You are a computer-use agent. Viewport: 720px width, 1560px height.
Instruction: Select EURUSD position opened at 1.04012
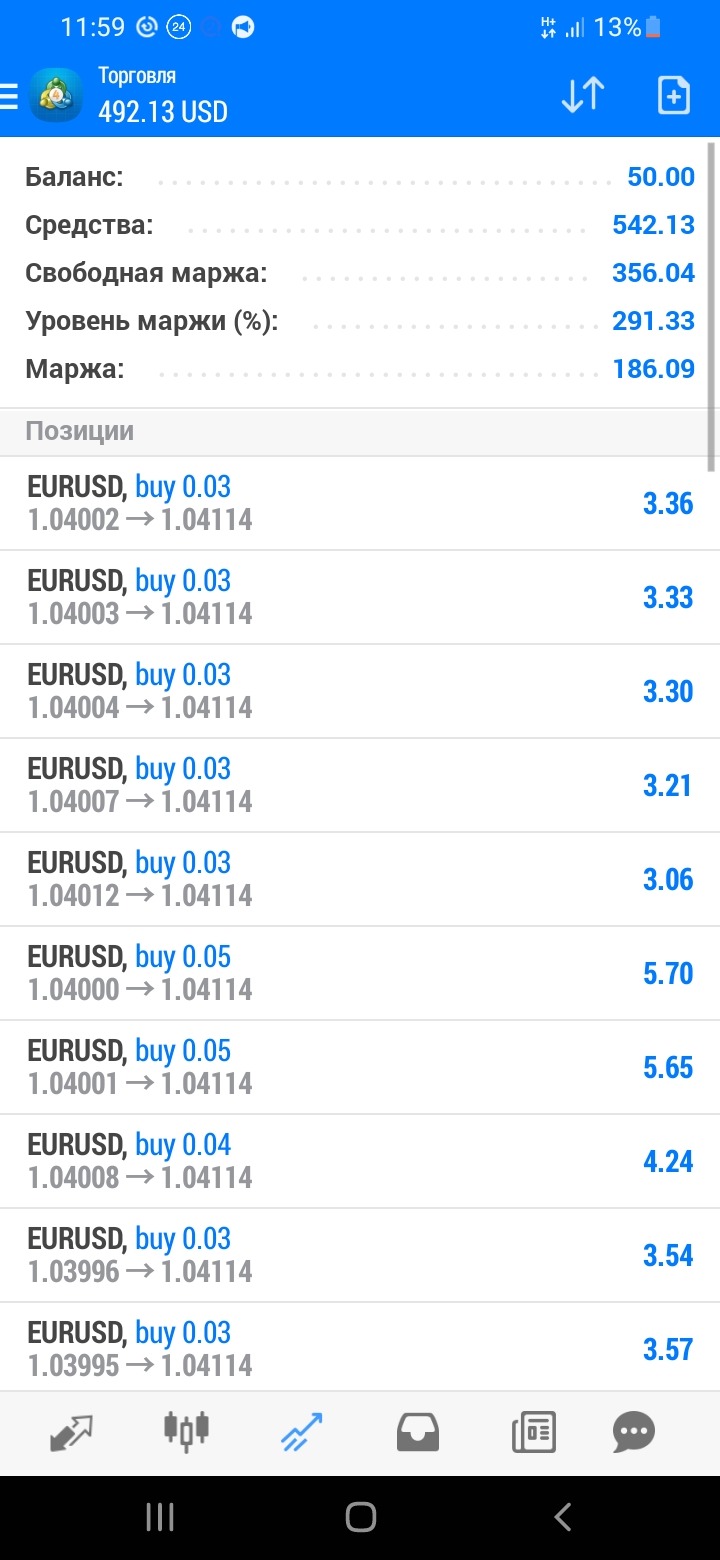(x=360, y=879)
